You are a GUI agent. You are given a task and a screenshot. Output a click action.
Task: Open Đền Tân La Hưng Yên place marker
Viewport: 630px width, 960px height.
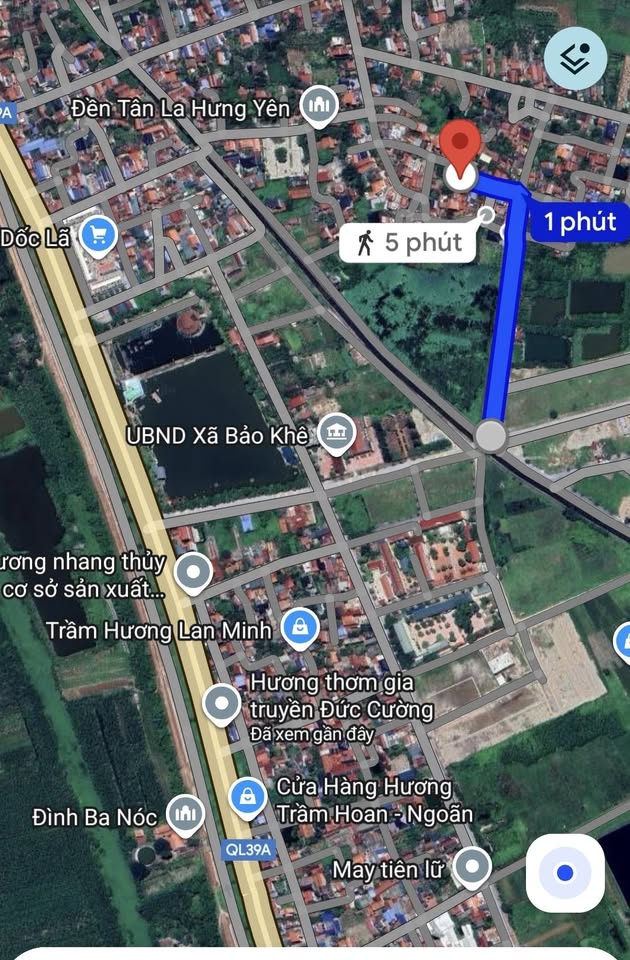(320, 107)
